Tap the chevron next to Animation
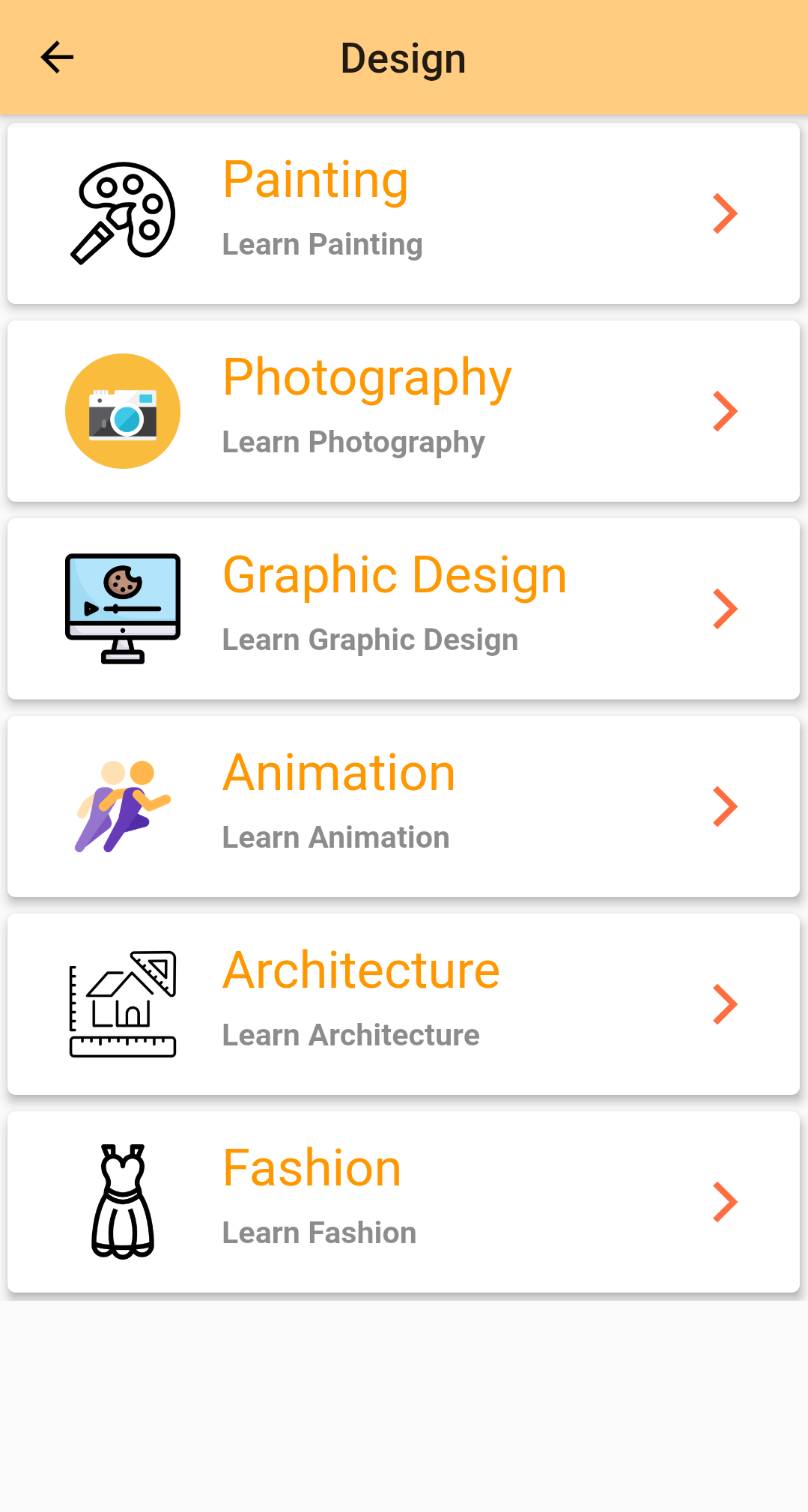This screenshot has width=808, height=1512. pyautogui.click(x=724, y=806)
